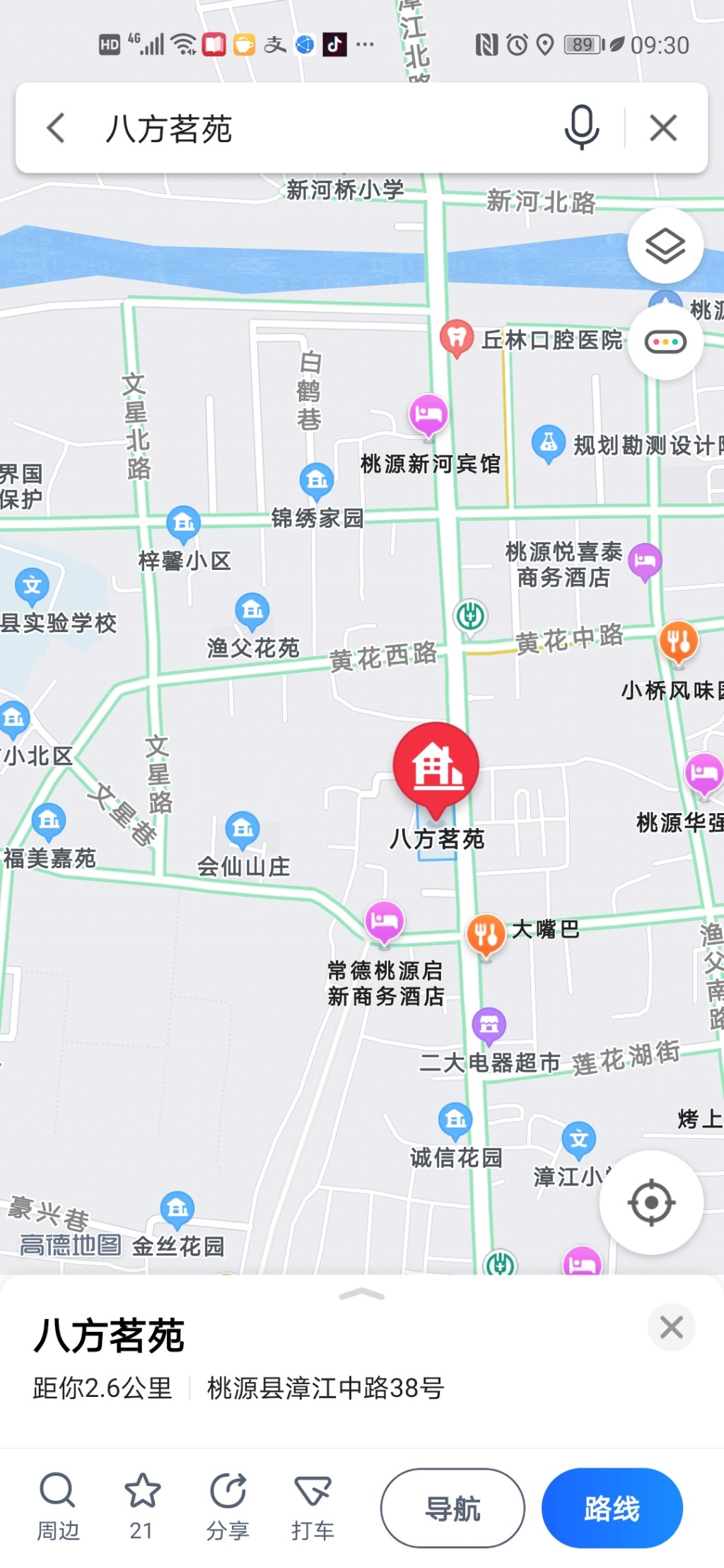Tap the search field showing 八方茗苑
This screenshot has width=724, height=1568.
[318, 129]
